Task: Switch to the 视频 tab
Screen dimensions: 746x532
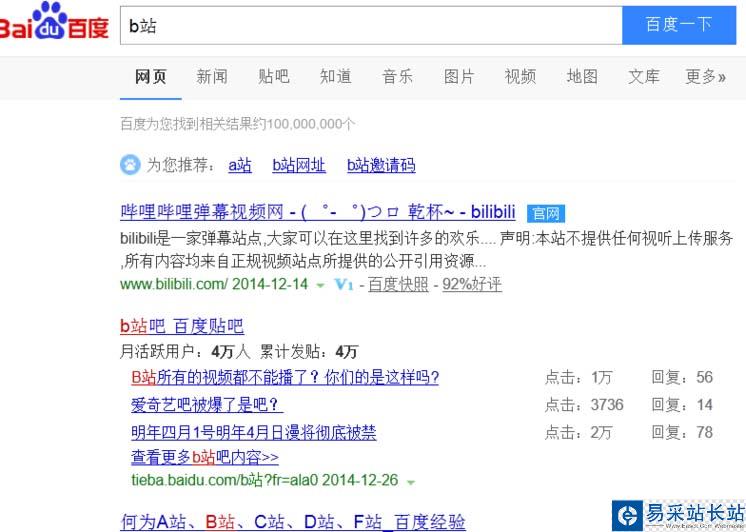Action: pyautogui.click(x=520, y=77)
